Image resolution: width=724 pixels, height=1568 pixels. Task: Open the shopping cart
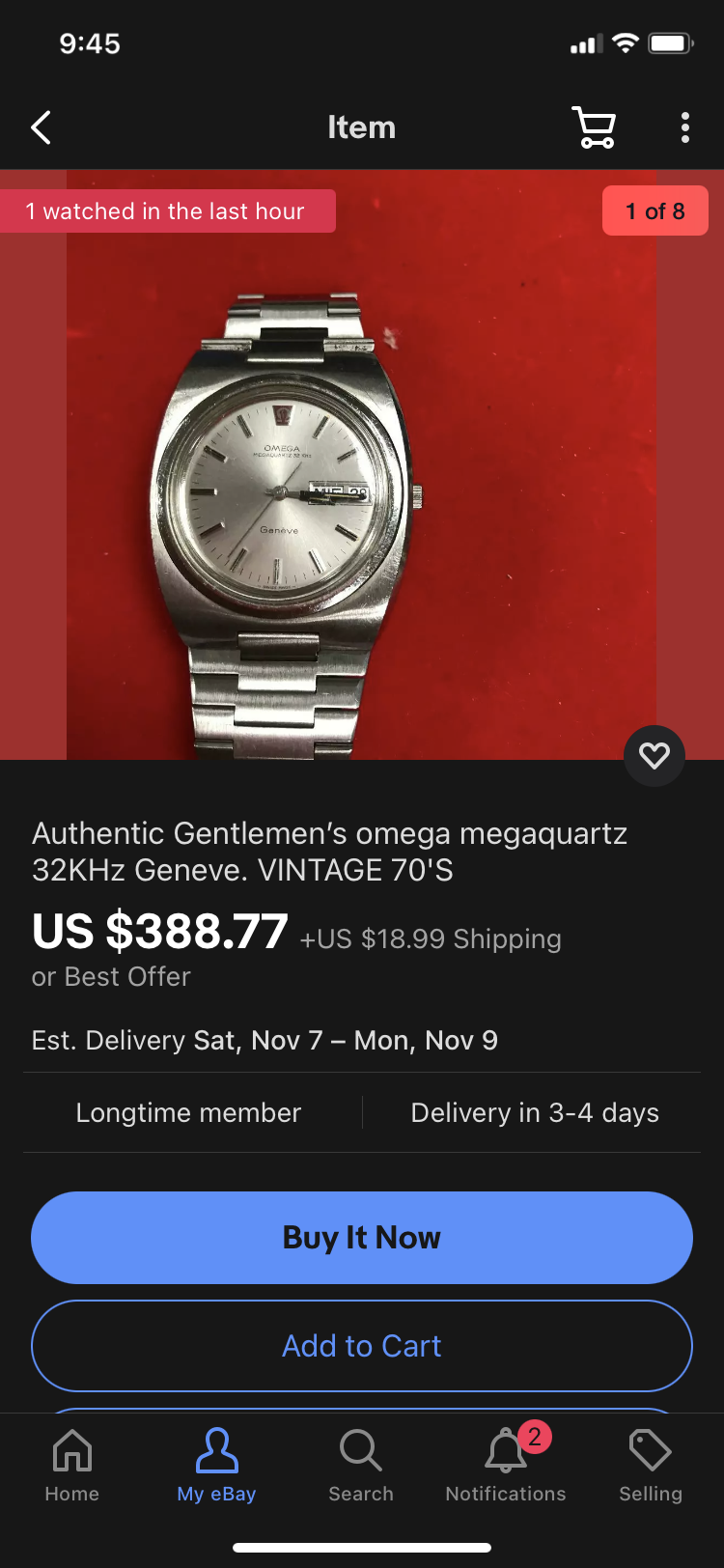pyautogui.click(x=594, y=127)
